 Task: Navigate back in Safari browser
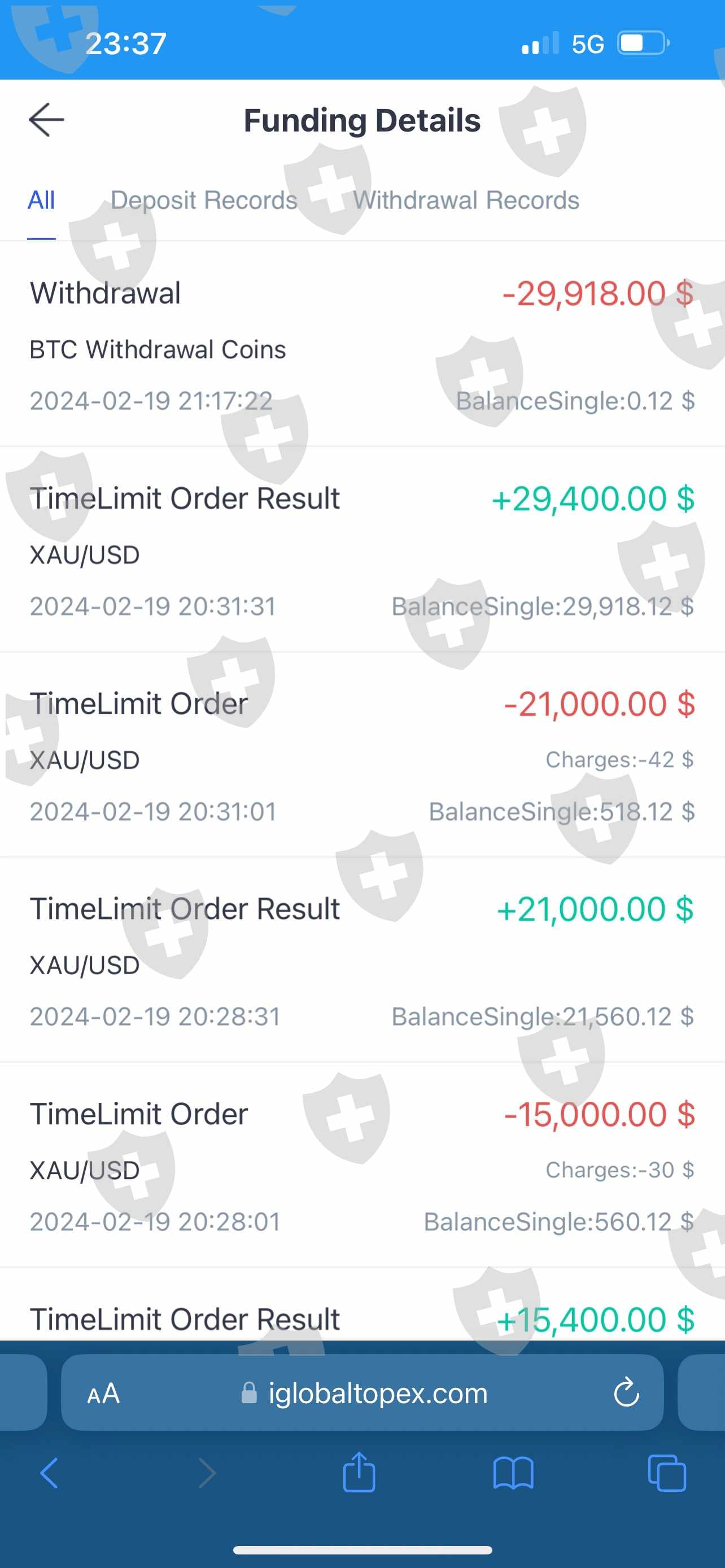[x=50, y=1474]
